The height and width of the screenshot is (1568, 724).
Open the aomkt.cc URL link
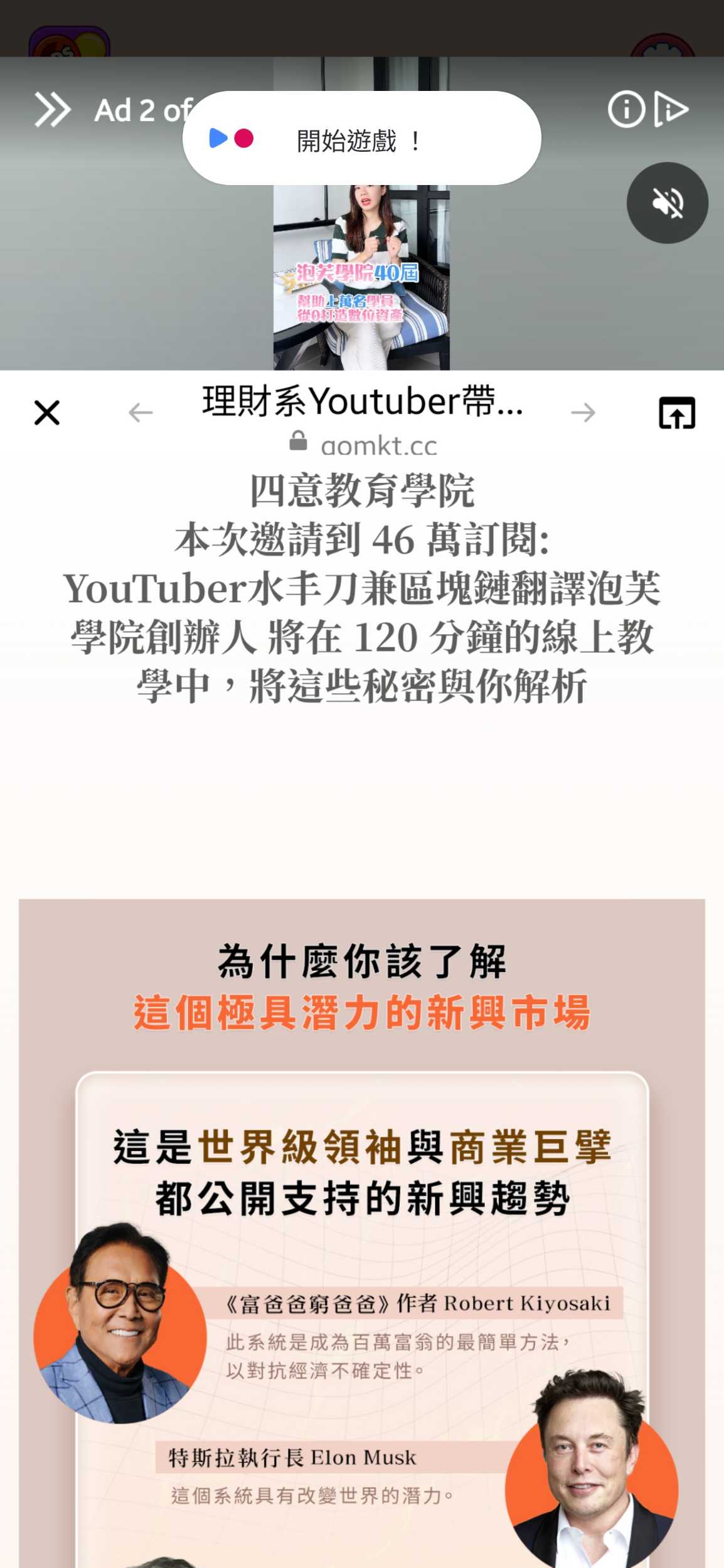(x=376, y=445)
